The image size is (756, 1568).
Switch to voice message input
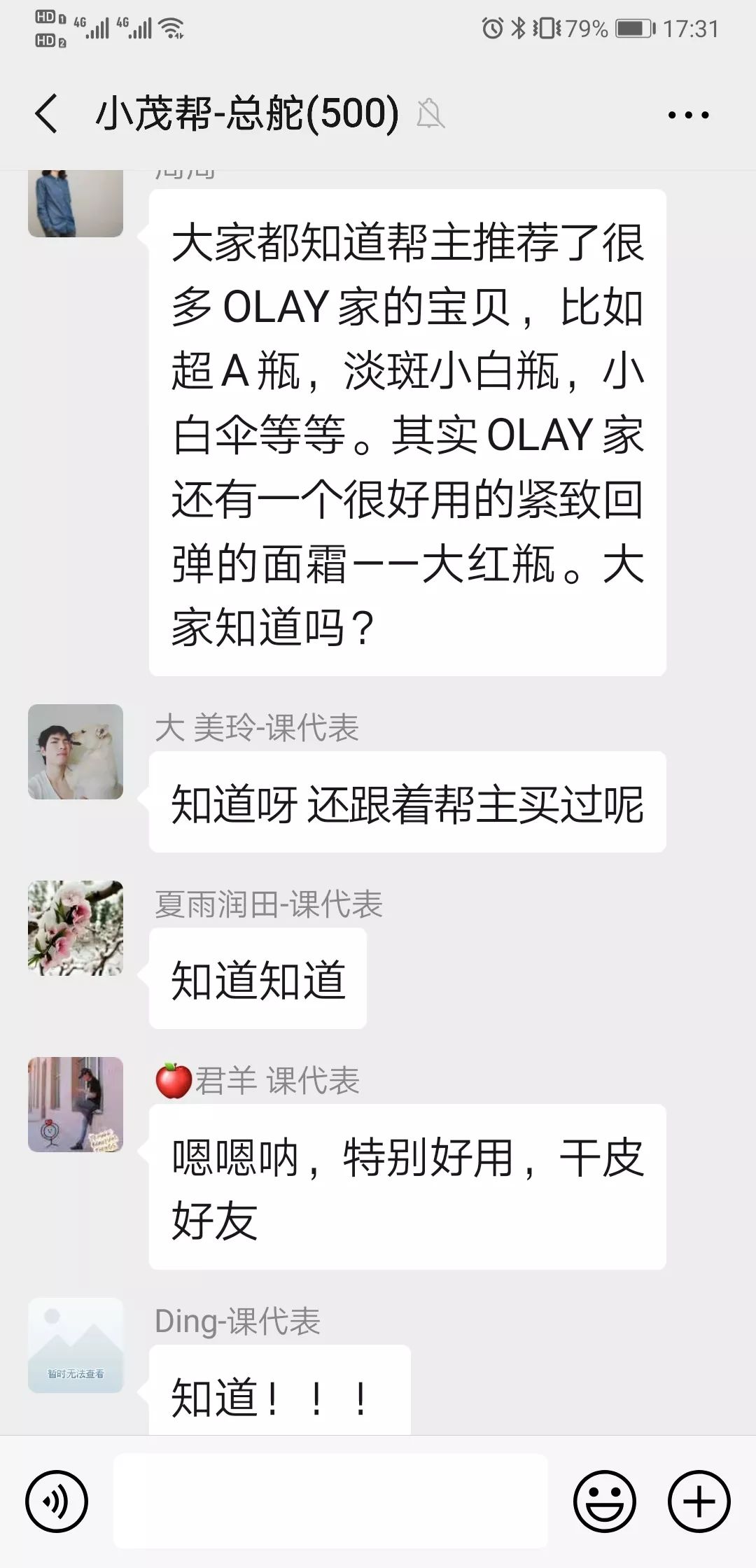[x=57, y=1501]
